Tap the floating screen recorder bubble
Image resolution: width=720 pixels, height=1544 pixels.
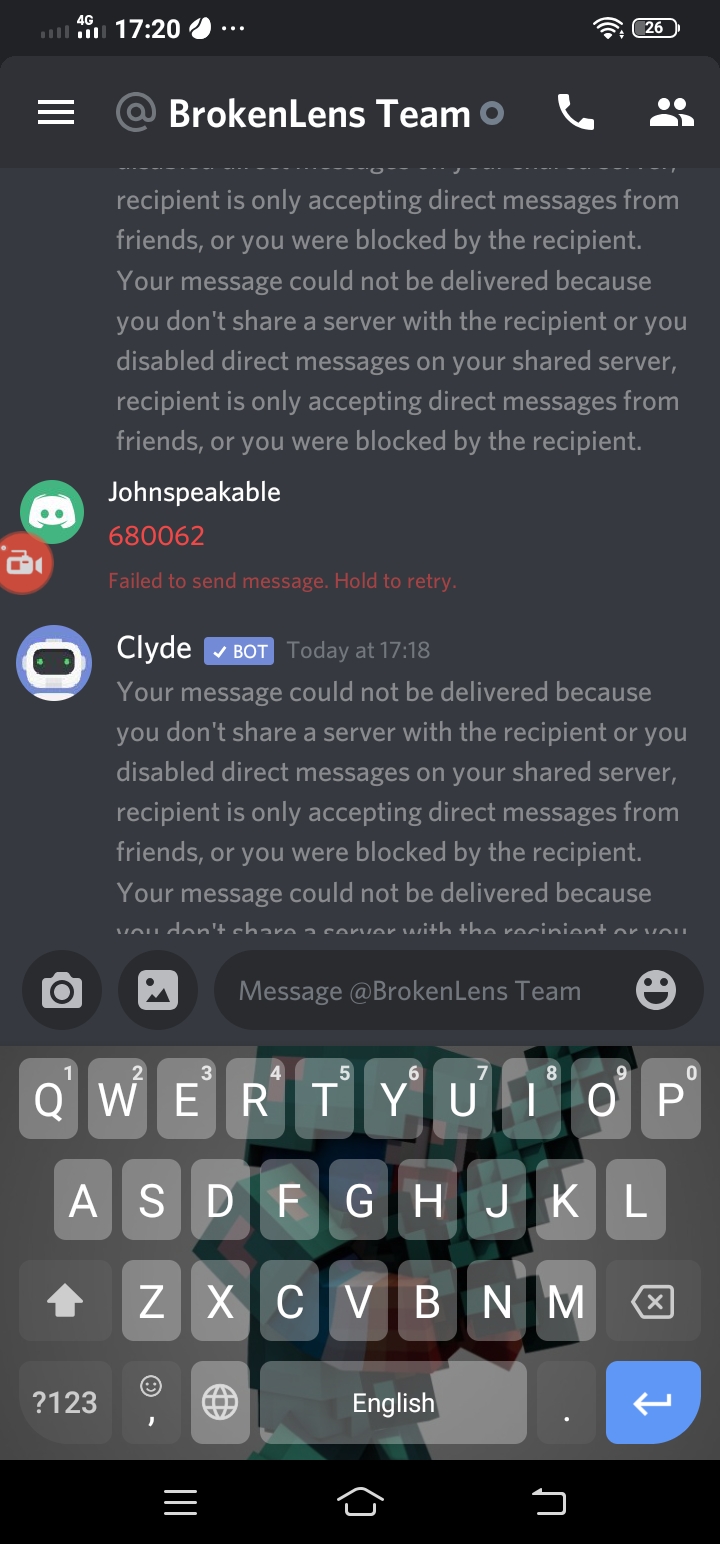(x=24, y=564)
